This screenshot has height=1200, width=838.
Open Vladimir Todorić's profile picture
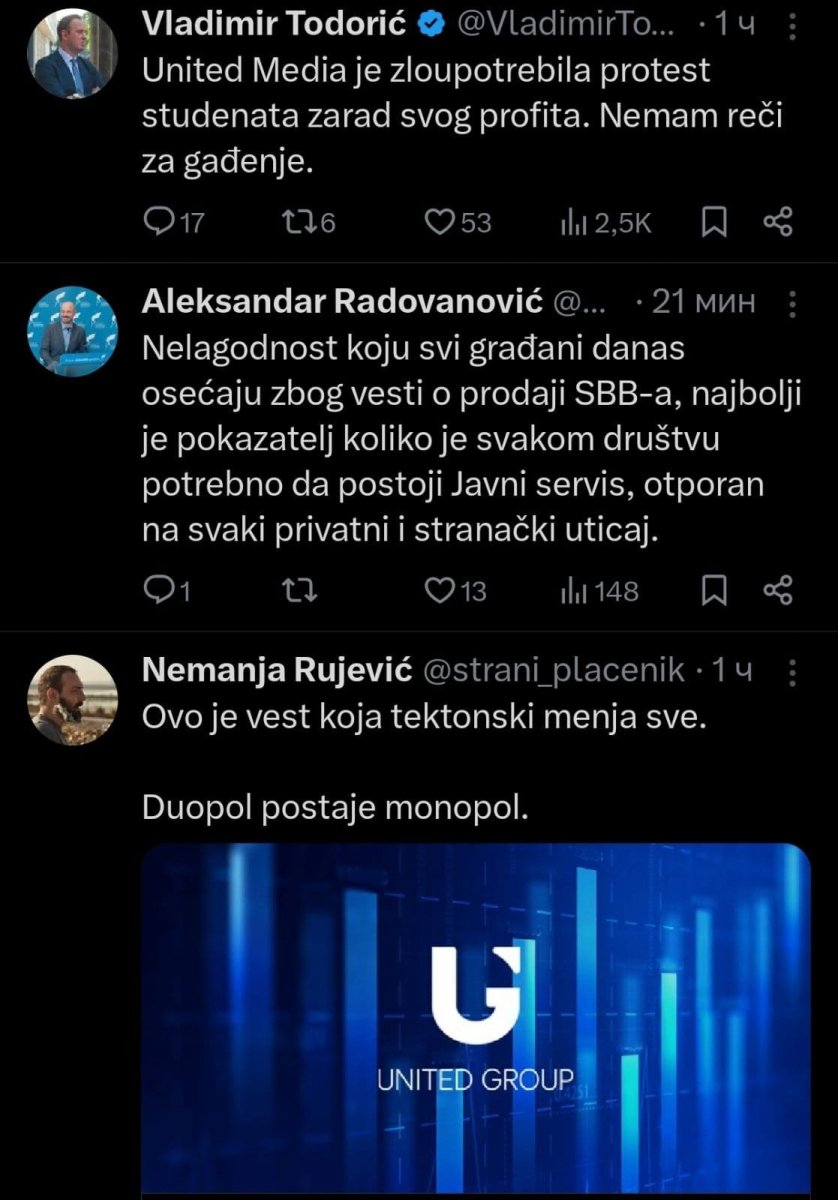[x=72, y=54]
